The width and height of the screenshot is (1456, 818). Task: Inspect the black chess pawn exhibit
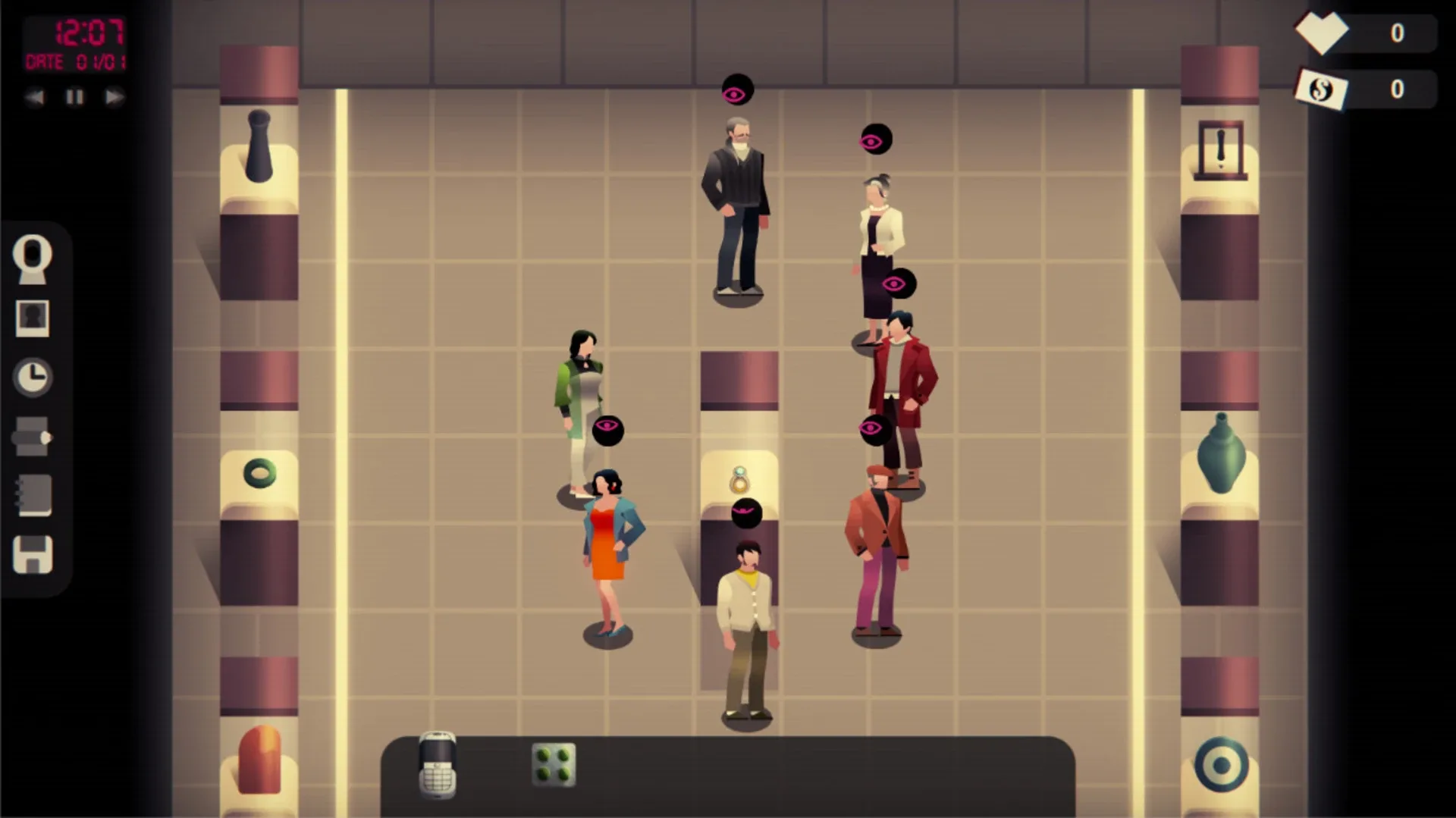tap(259, 146)
